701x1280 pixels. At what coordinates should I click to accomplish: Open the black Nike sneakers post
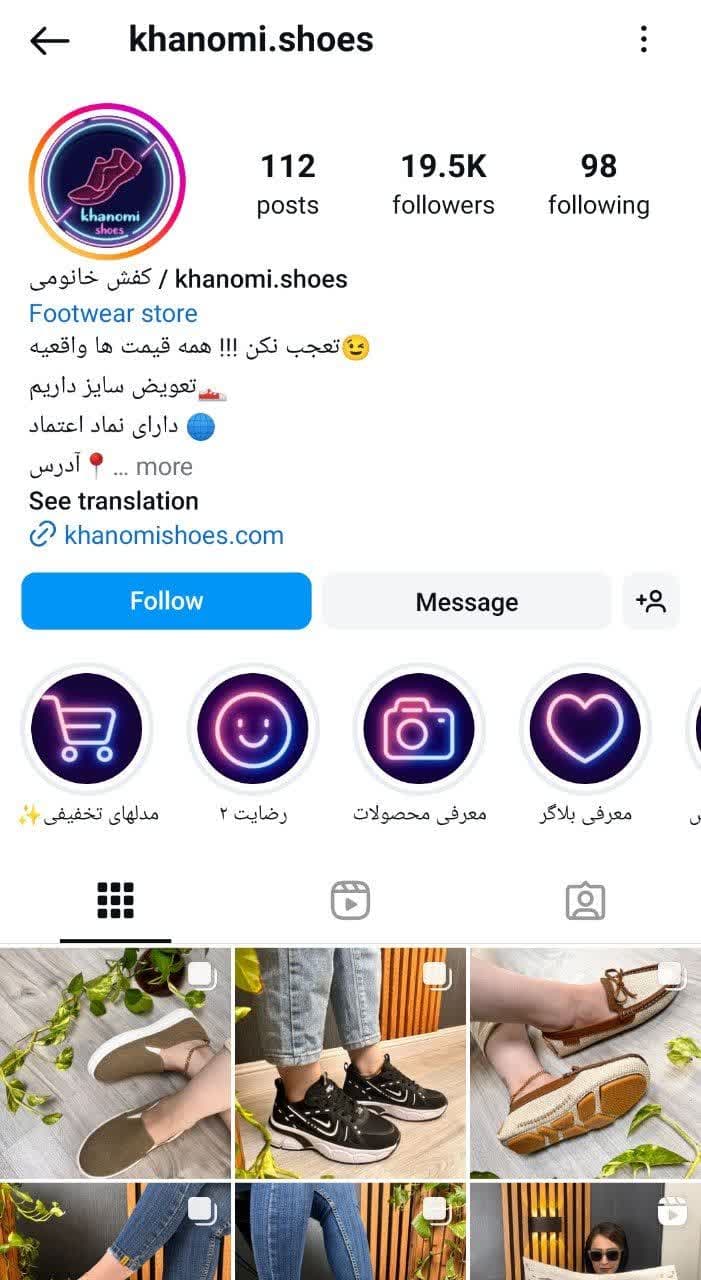(350, 1062)
